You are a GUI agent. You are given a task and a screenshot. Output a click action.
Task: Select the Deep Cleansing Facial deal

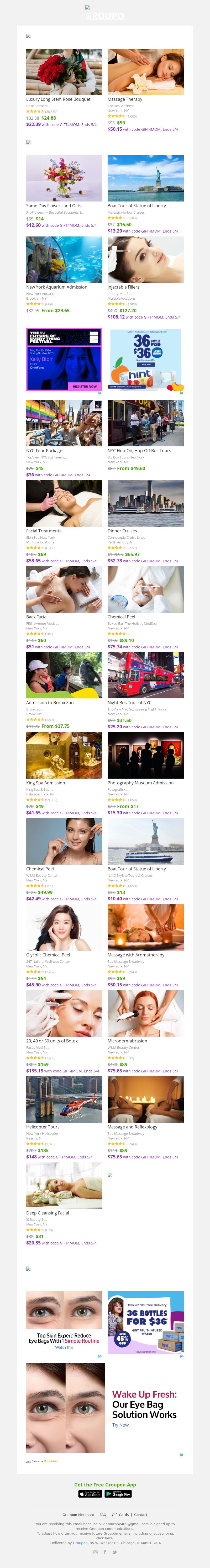pos(64,1186)
